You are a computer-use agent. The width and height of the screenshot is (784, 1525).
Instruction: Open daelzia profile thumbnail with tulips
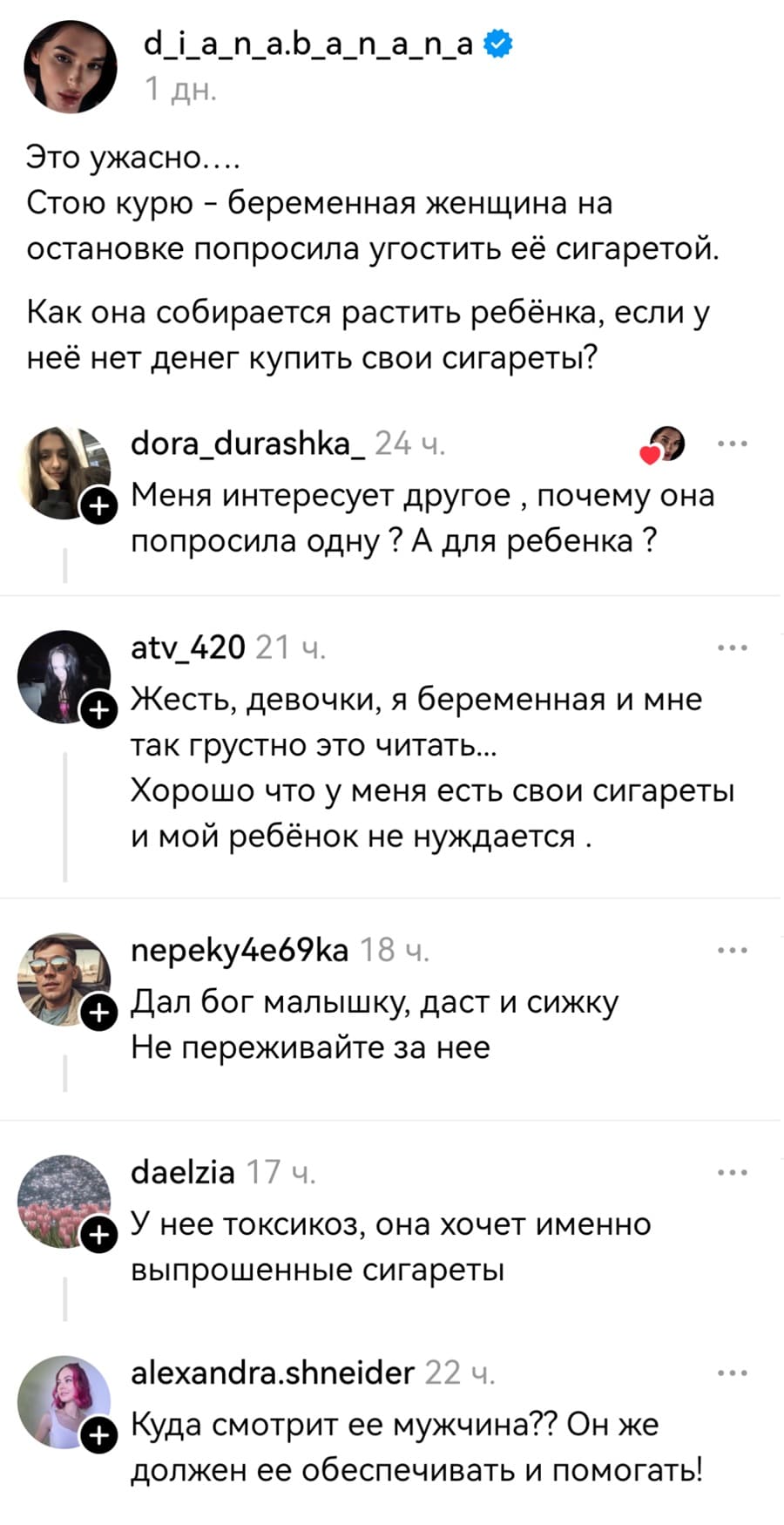pos(65,1201)
